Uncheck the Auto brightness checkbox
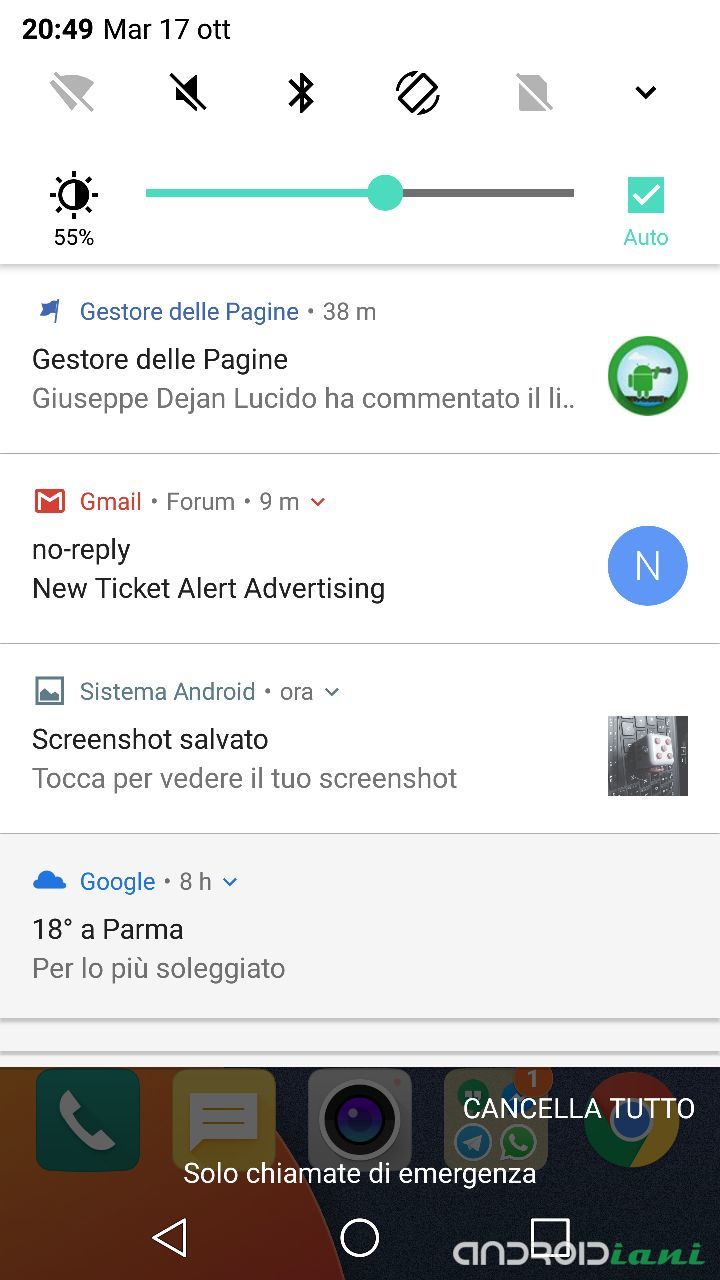This screenshot has height=1280, width=720. pyautogui.click(x=646, y=195)
